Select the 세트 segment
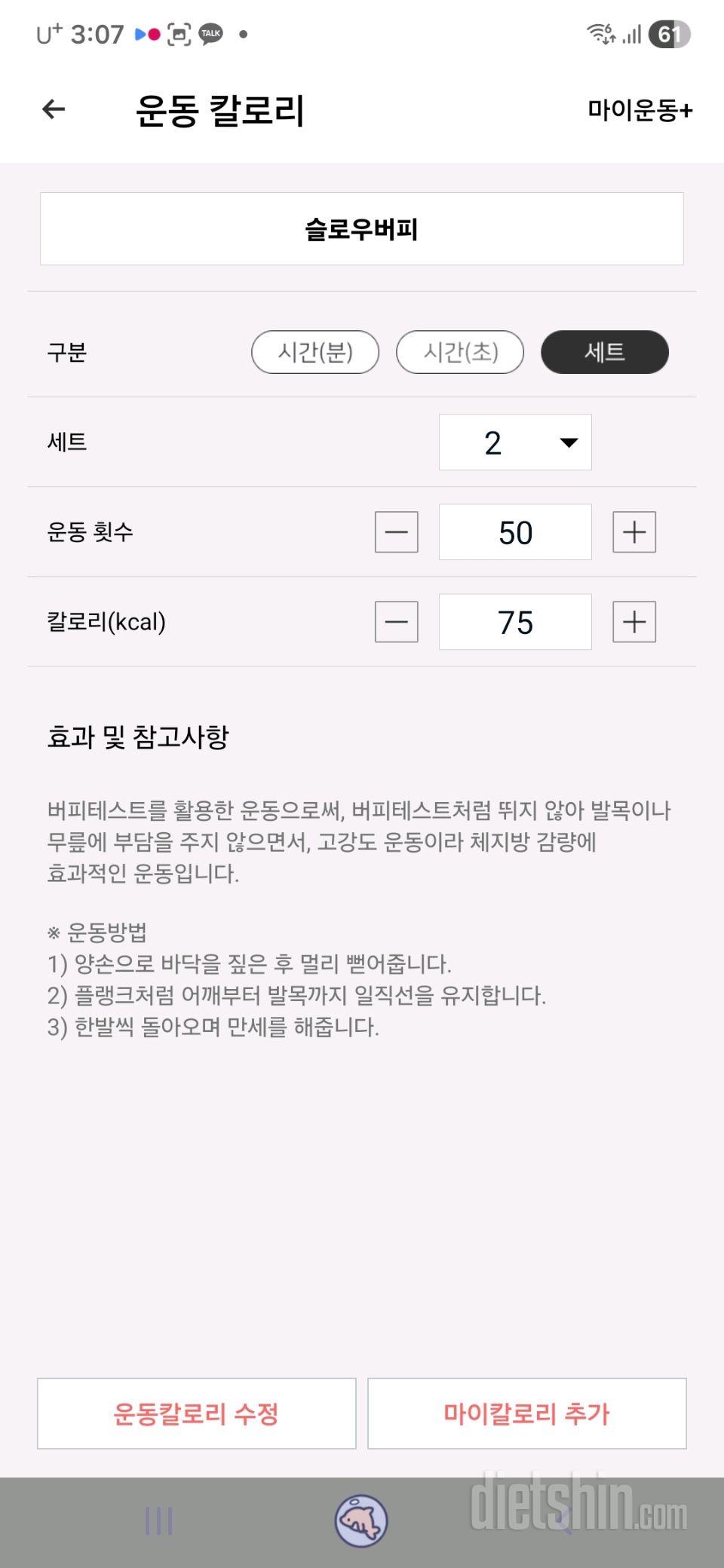This screenshot has width=724, height=1568. [604, 352]
